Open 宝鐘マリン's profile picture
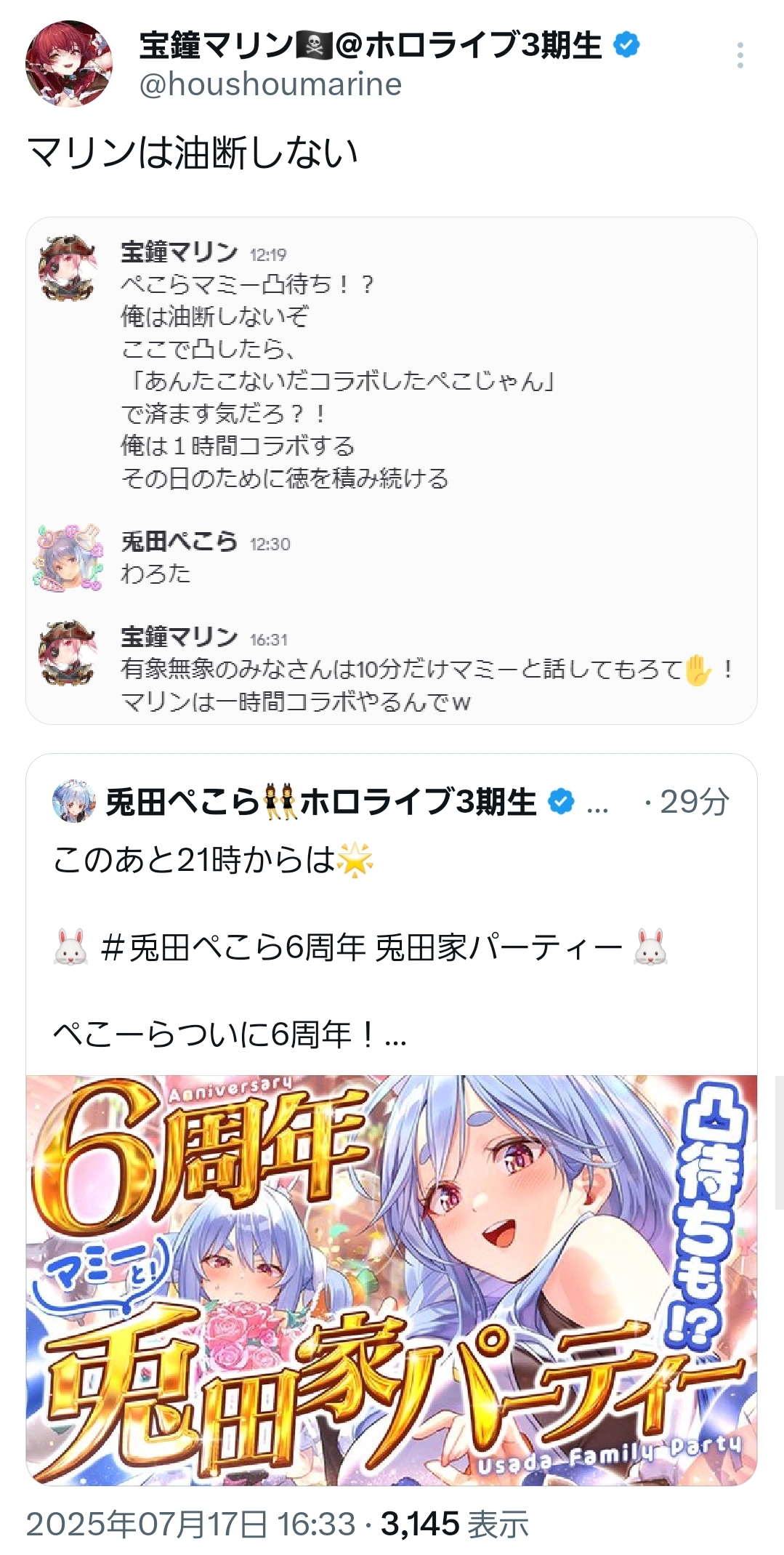Image resolution: width=784 pixels, height=1555 pixels. pyautogui.click(x=69, y=63)
